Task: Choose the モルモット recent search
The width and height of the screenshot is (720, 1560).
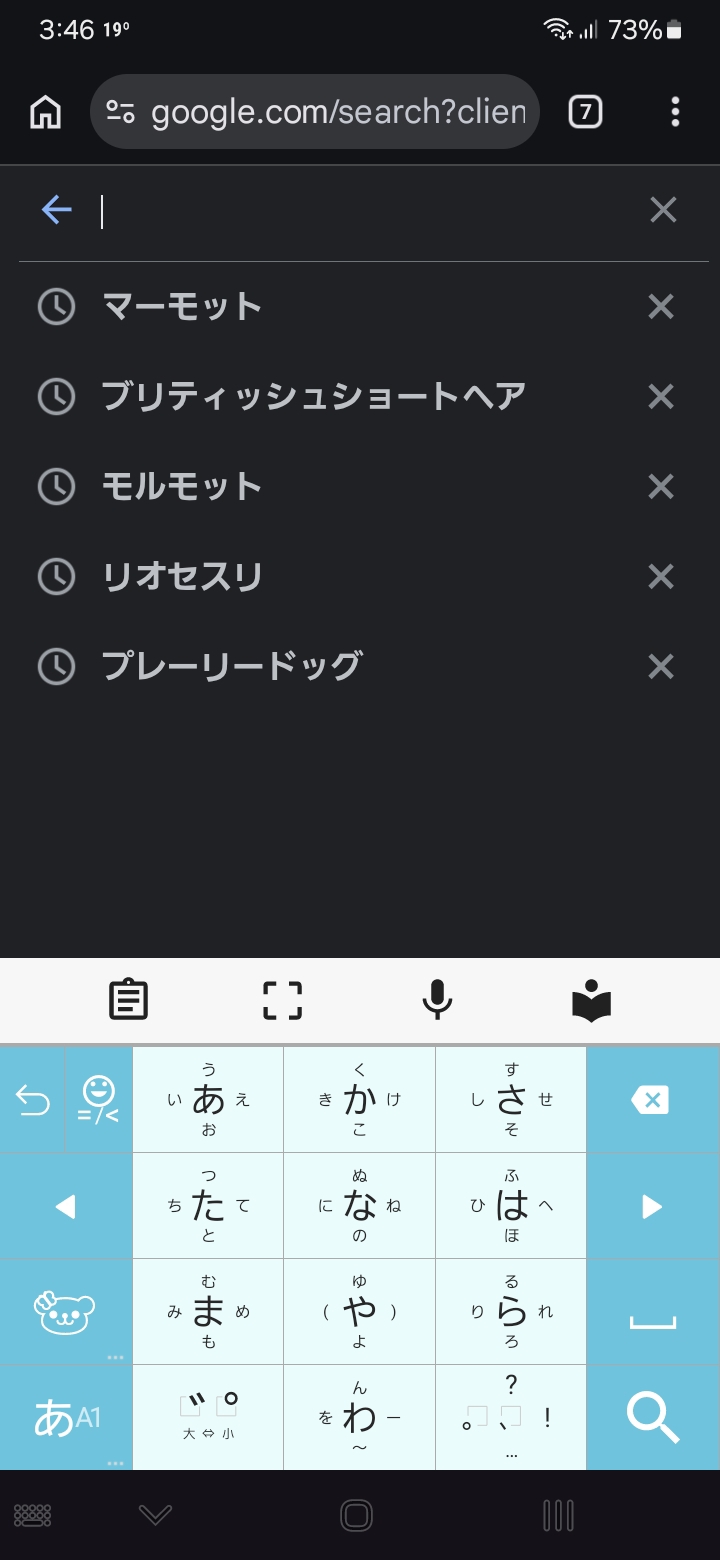Action: pyautogui.click(x=182, y=487)
